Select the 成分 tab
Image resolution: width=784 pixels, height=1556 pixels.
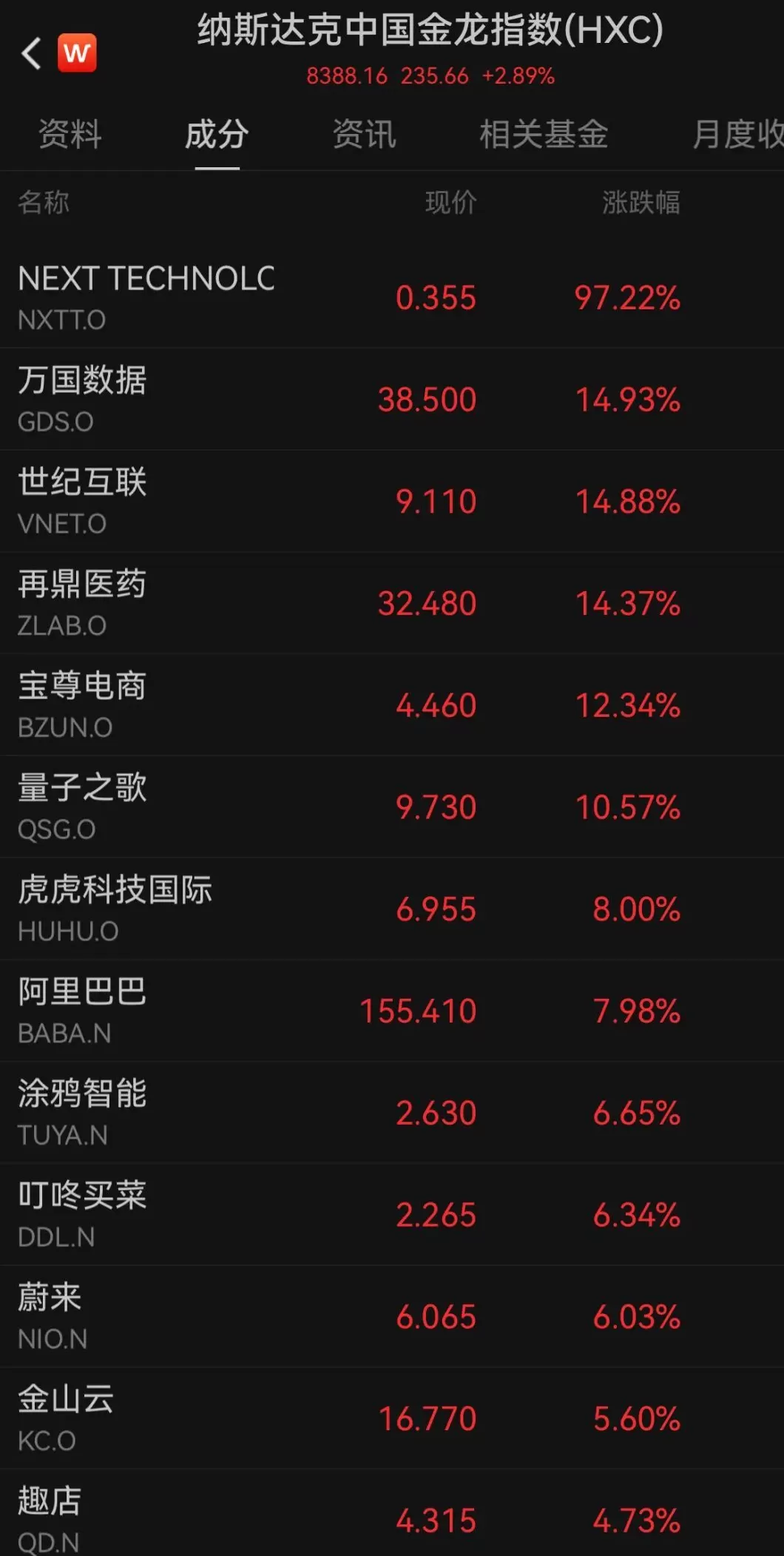click(x=214, y=135)
